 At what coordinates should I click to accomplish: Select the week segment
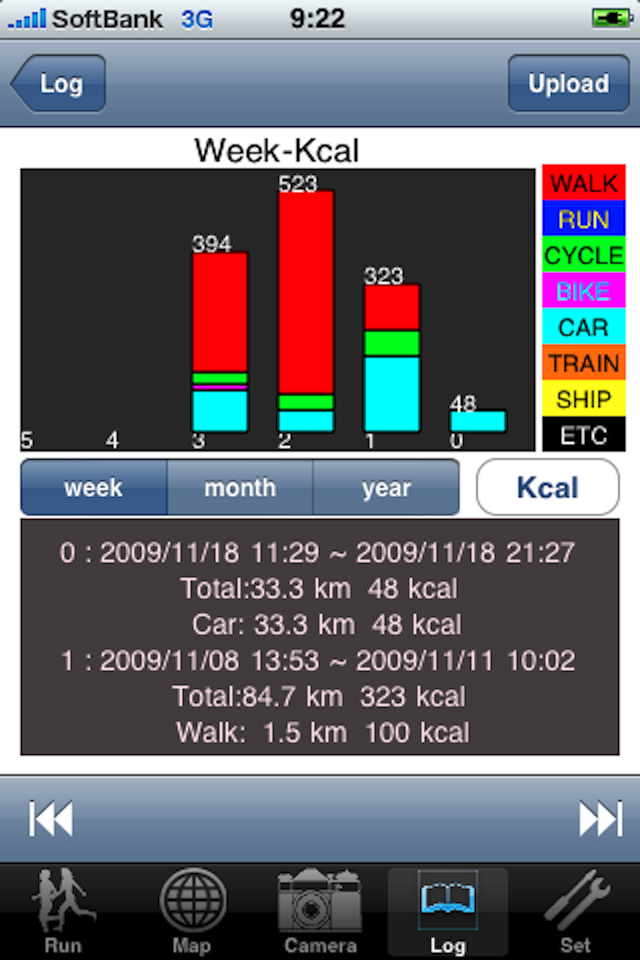(94, 487)
